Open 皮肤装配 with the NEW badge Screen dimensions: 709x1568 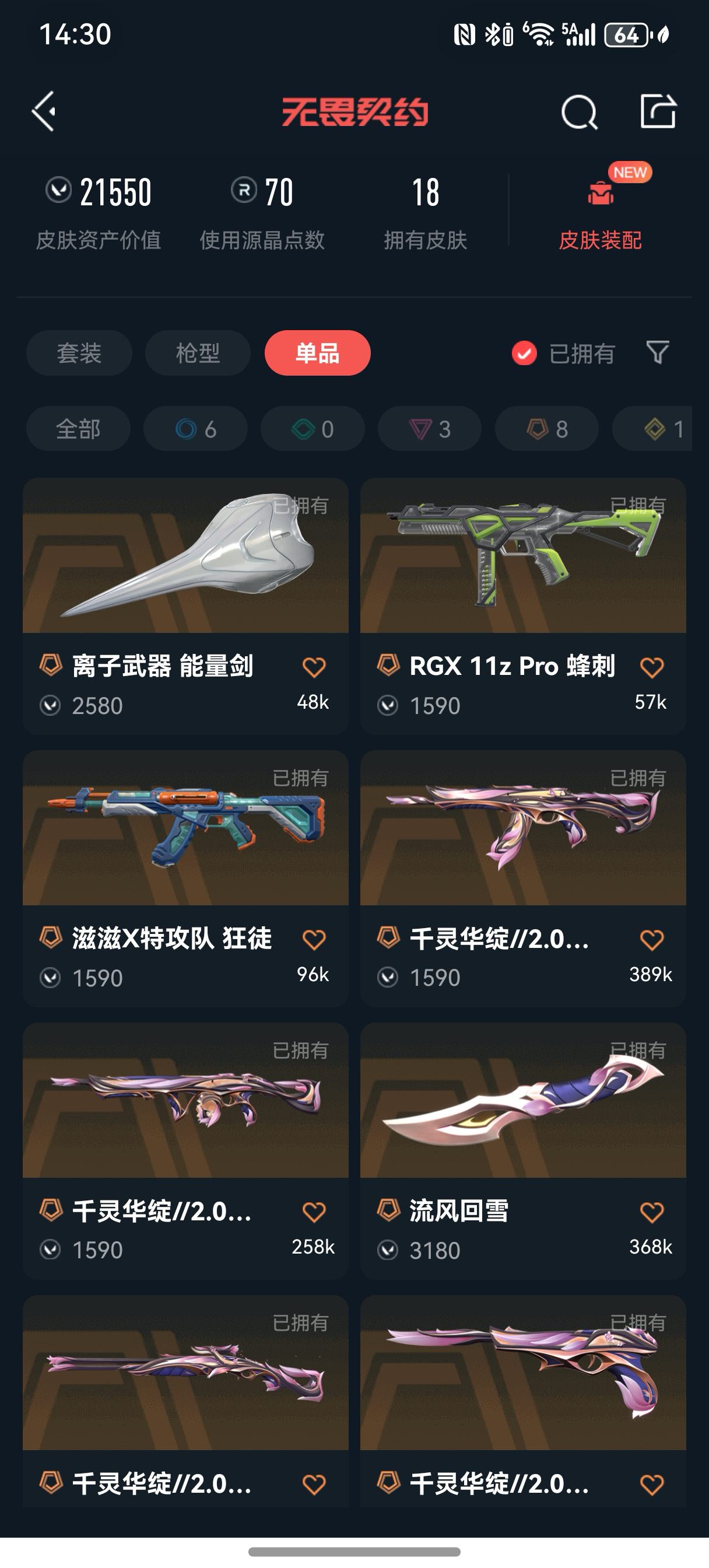pos(600,209)
